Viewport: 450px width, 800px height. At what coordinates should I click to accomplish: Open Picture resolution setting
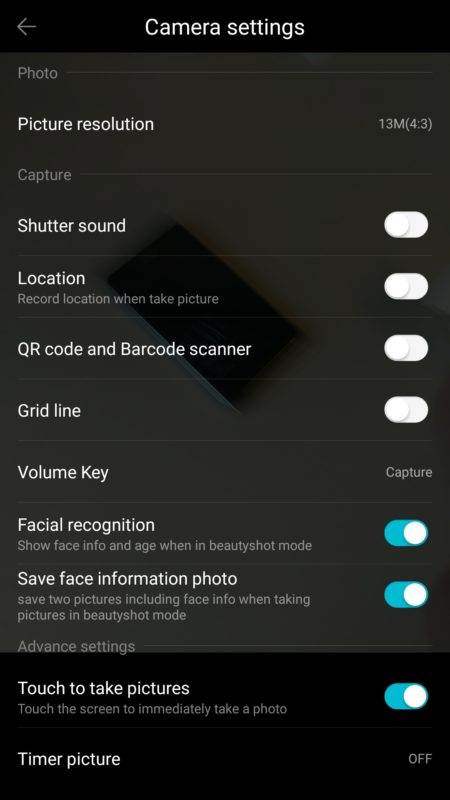pyautogui.click(x=225, y=124)
